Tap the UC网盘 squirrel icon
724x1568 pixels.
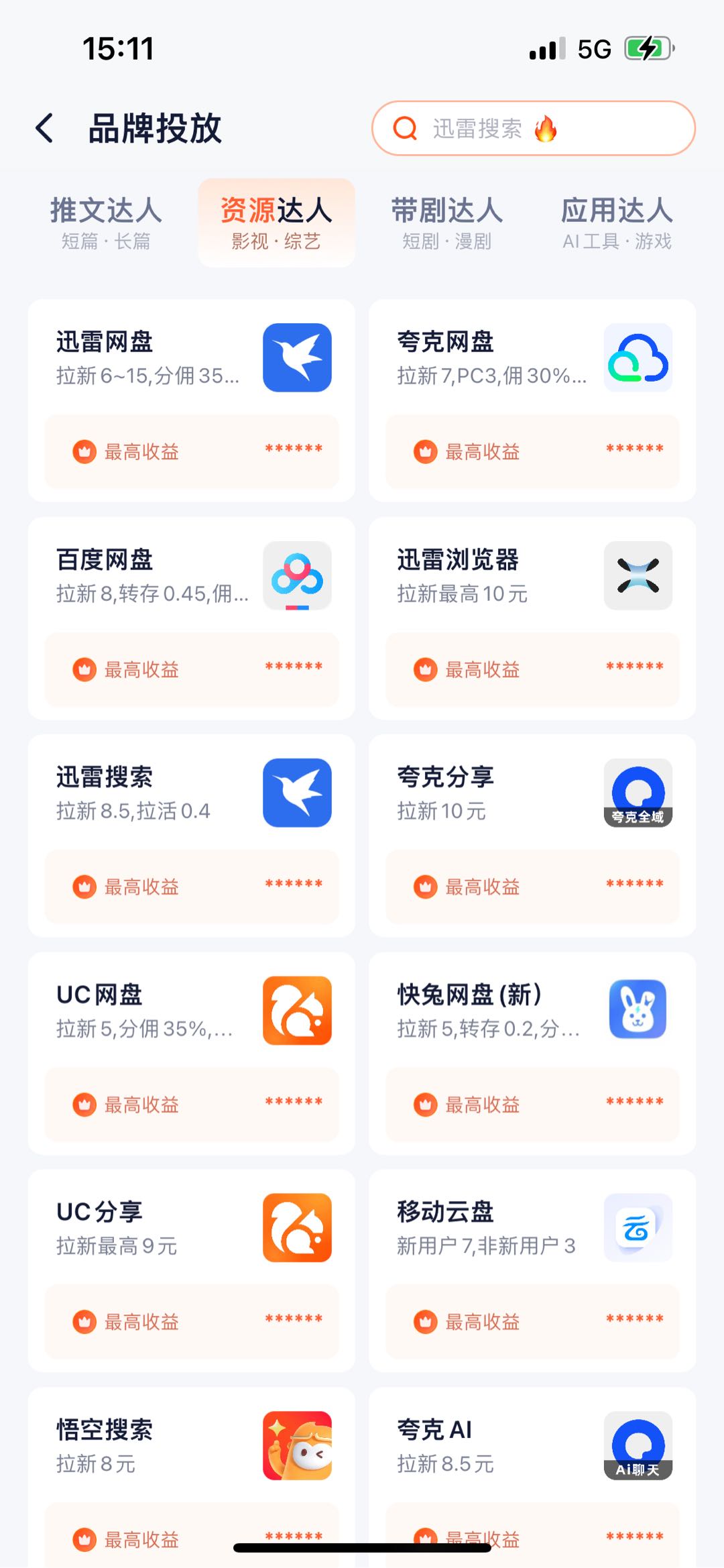[297, 1010]
